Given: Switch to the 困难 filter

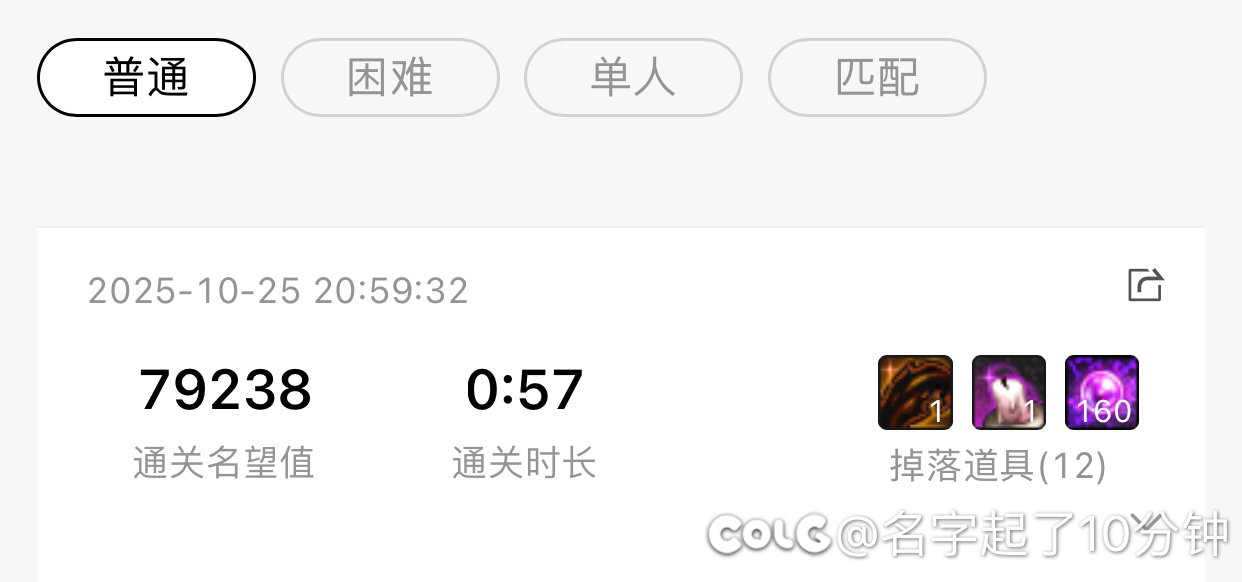Looking at the screenshot, I should point(390,78).
